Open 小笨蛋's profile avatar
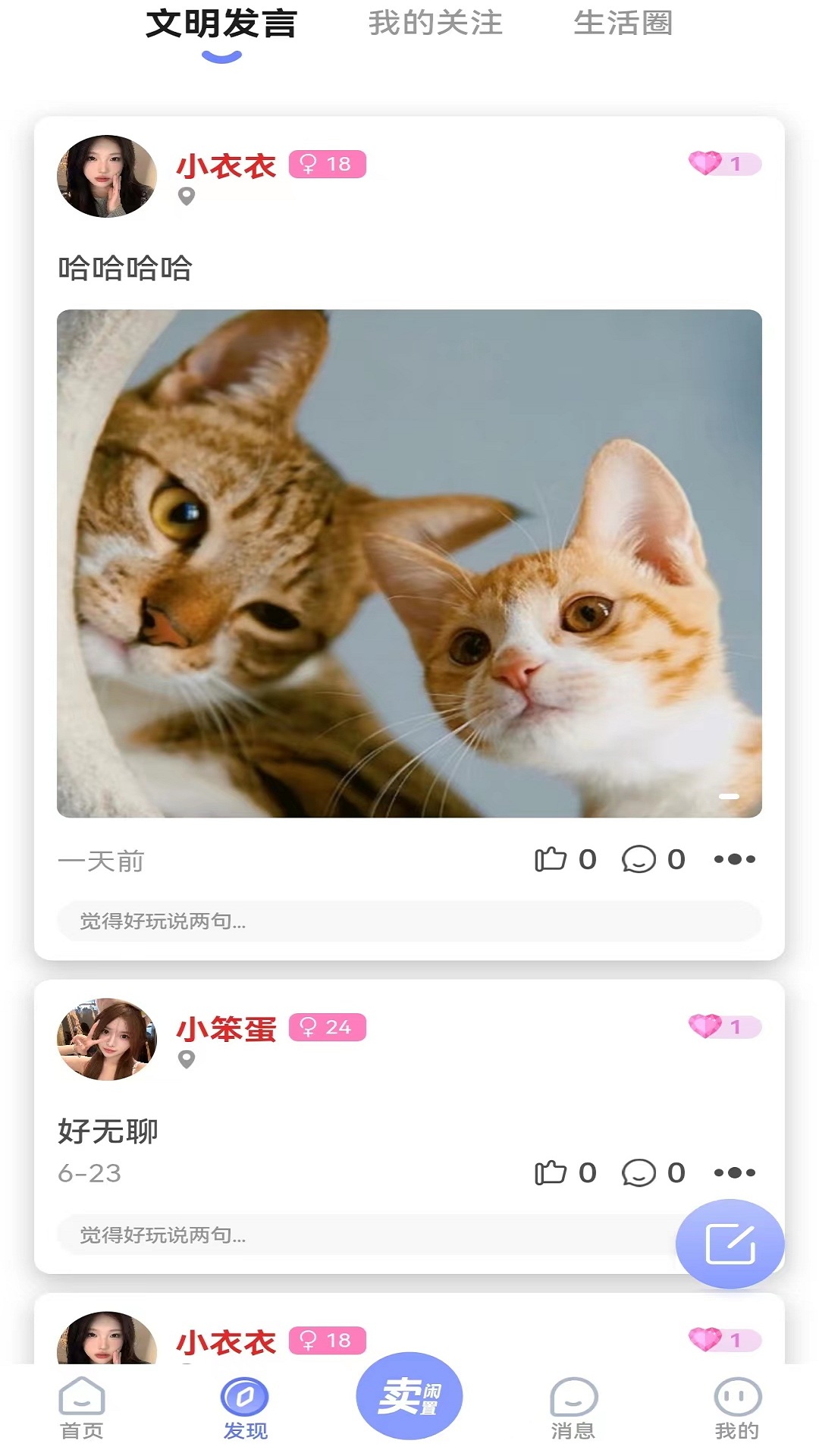Viewport: 819px width, 1456px height. (107, 1039)
